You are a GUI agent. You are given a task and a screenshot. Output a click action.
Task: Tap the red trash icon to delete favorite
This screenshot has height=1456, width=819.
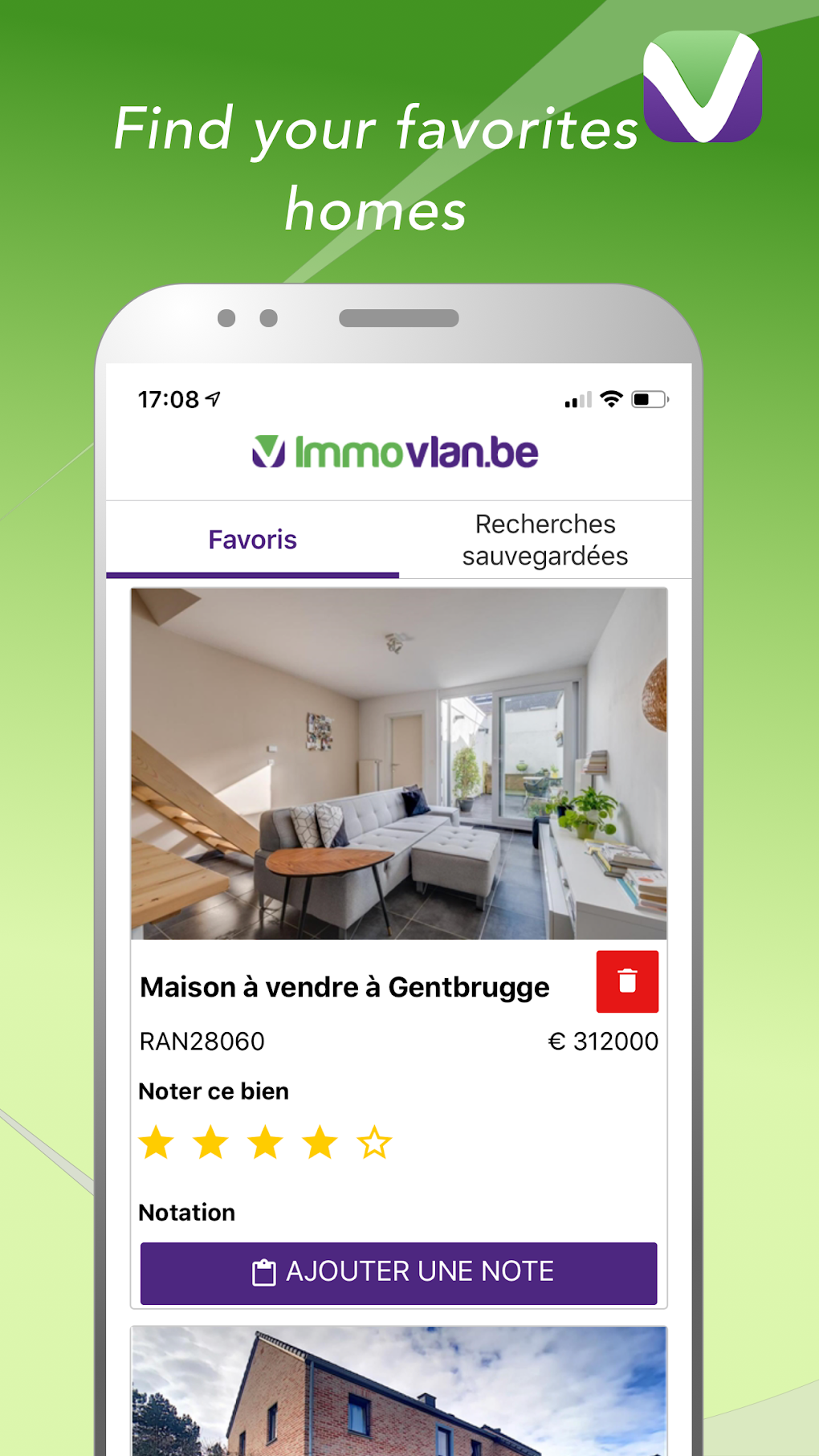click(627, 981)
